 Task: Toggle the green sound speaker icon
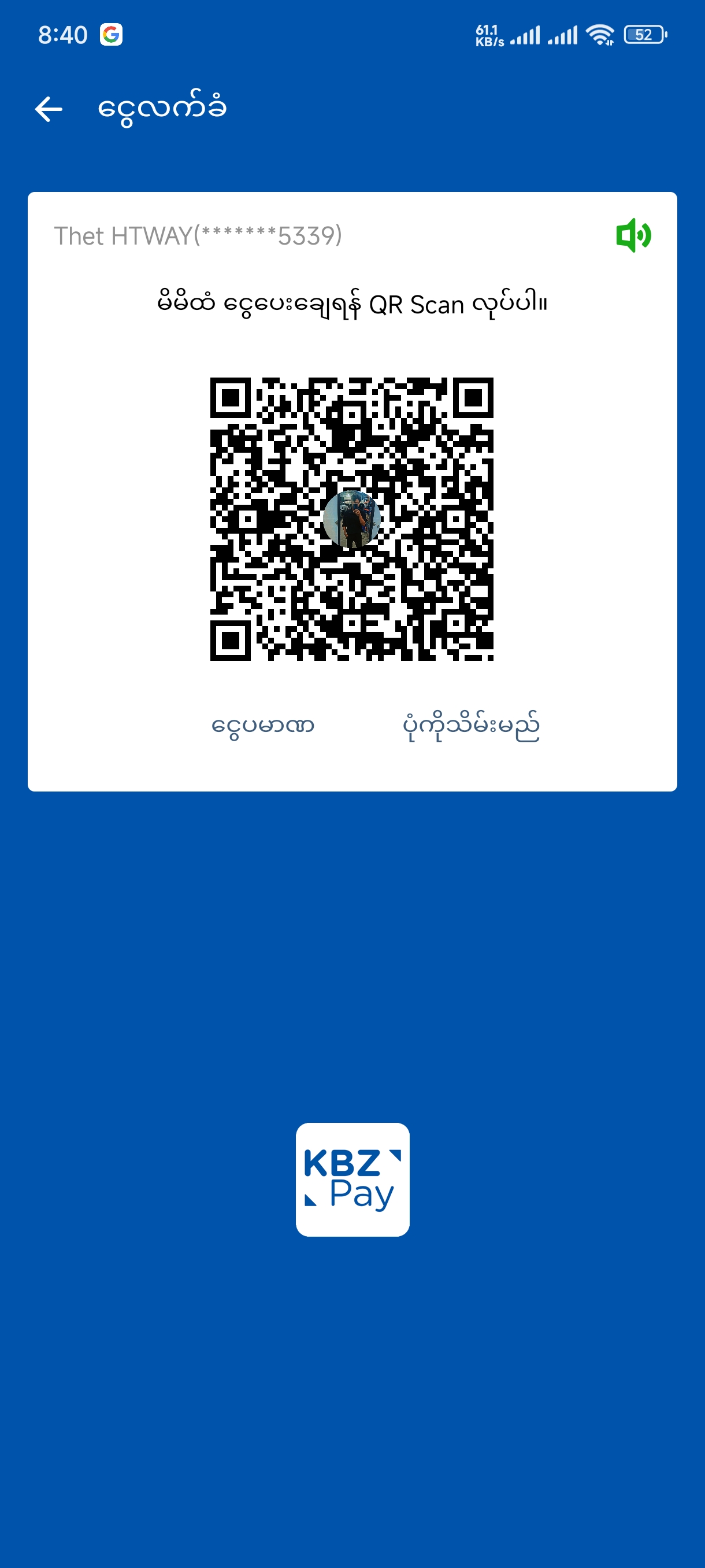click(x=633, y=235)
